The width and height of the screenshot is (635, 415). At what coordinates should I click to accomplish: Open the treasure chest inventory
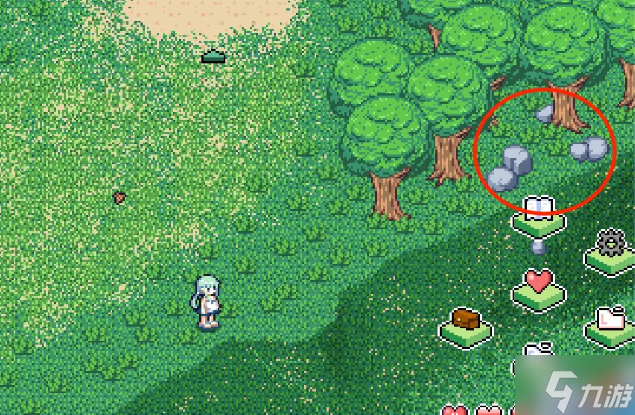click(x=467, y=320)
